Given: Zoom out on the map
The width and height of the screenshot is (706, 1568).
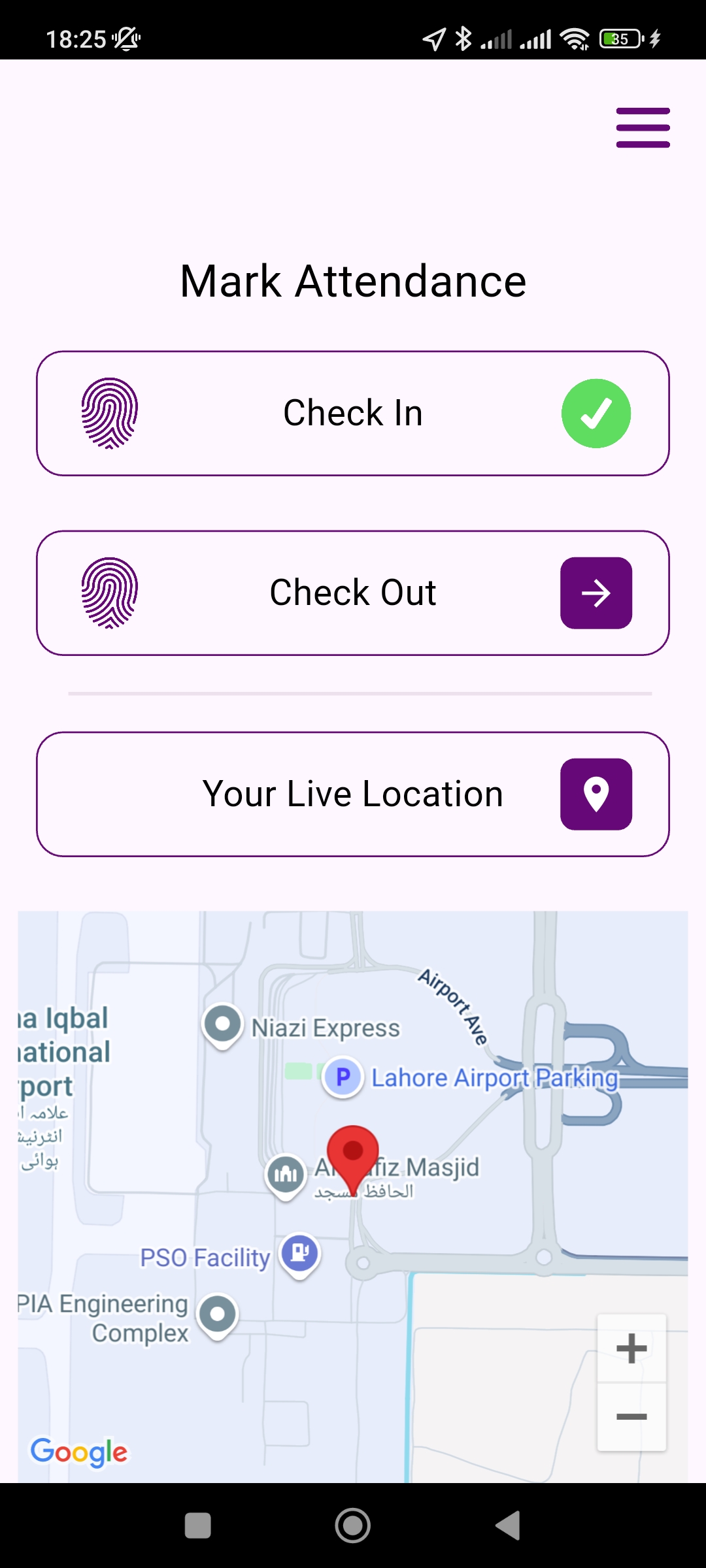Looking at the screenshot, I should coord(631,1416).
